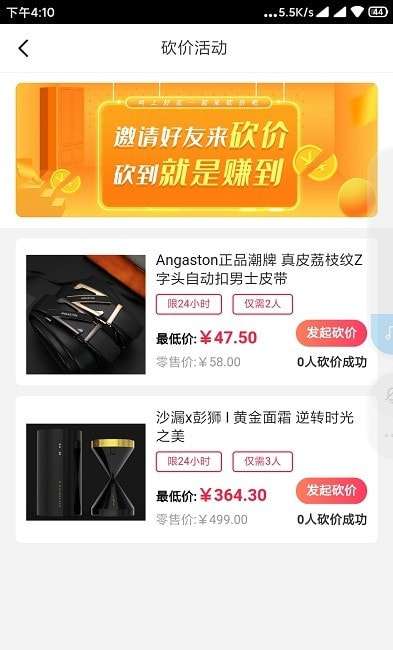Start 发起砍价 for the 黄金面霜
Screen dimensions: 393x650
coord(331,490)
